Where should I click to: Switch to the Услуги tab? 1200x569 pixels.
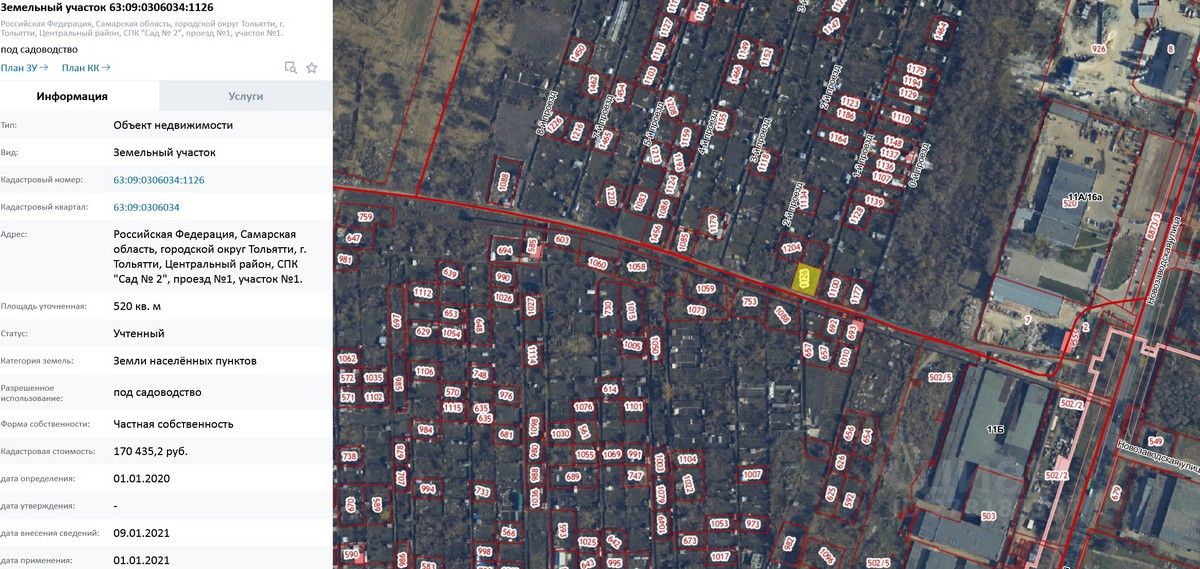[245, 96]
